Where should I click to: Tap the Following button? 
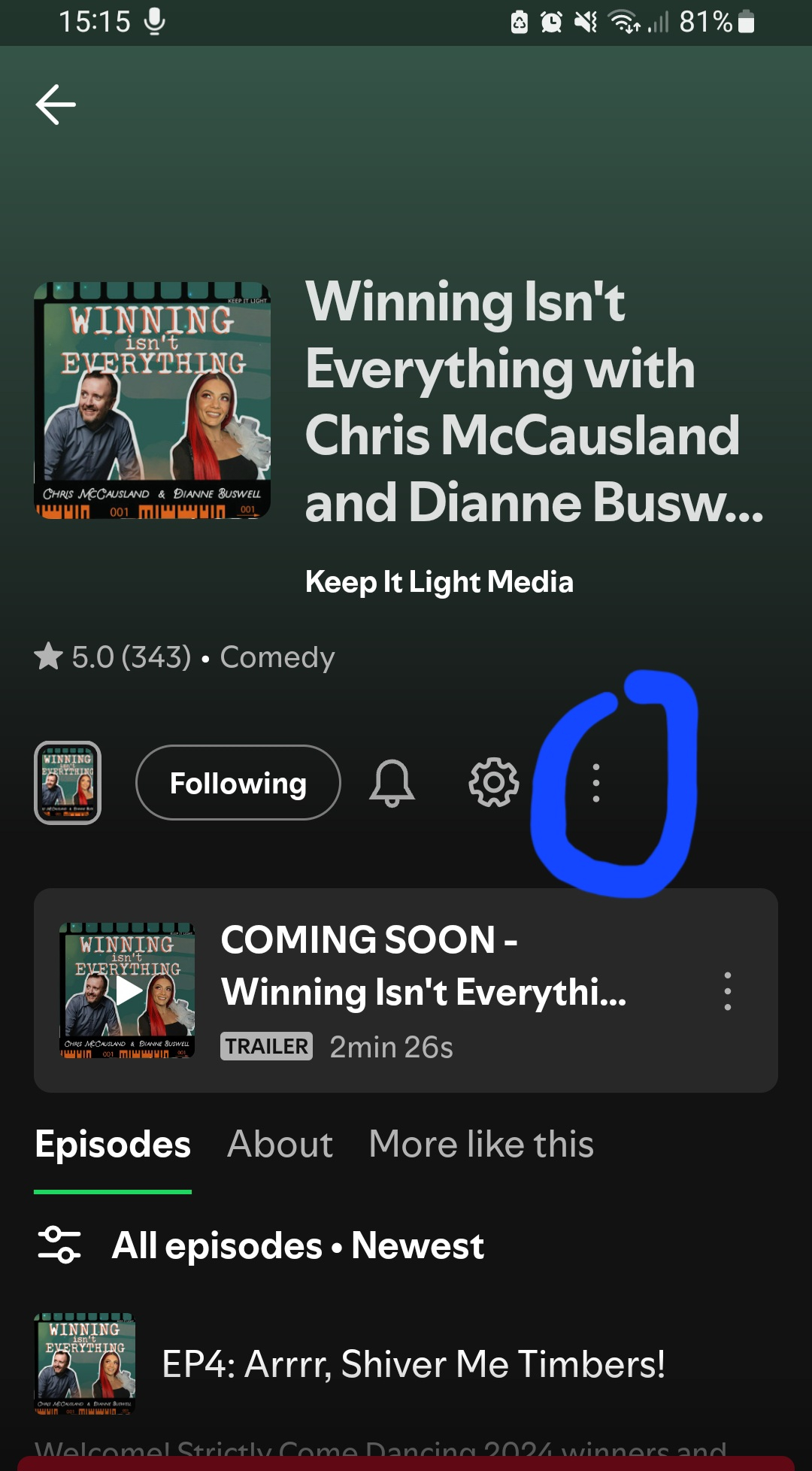(238, 783)
